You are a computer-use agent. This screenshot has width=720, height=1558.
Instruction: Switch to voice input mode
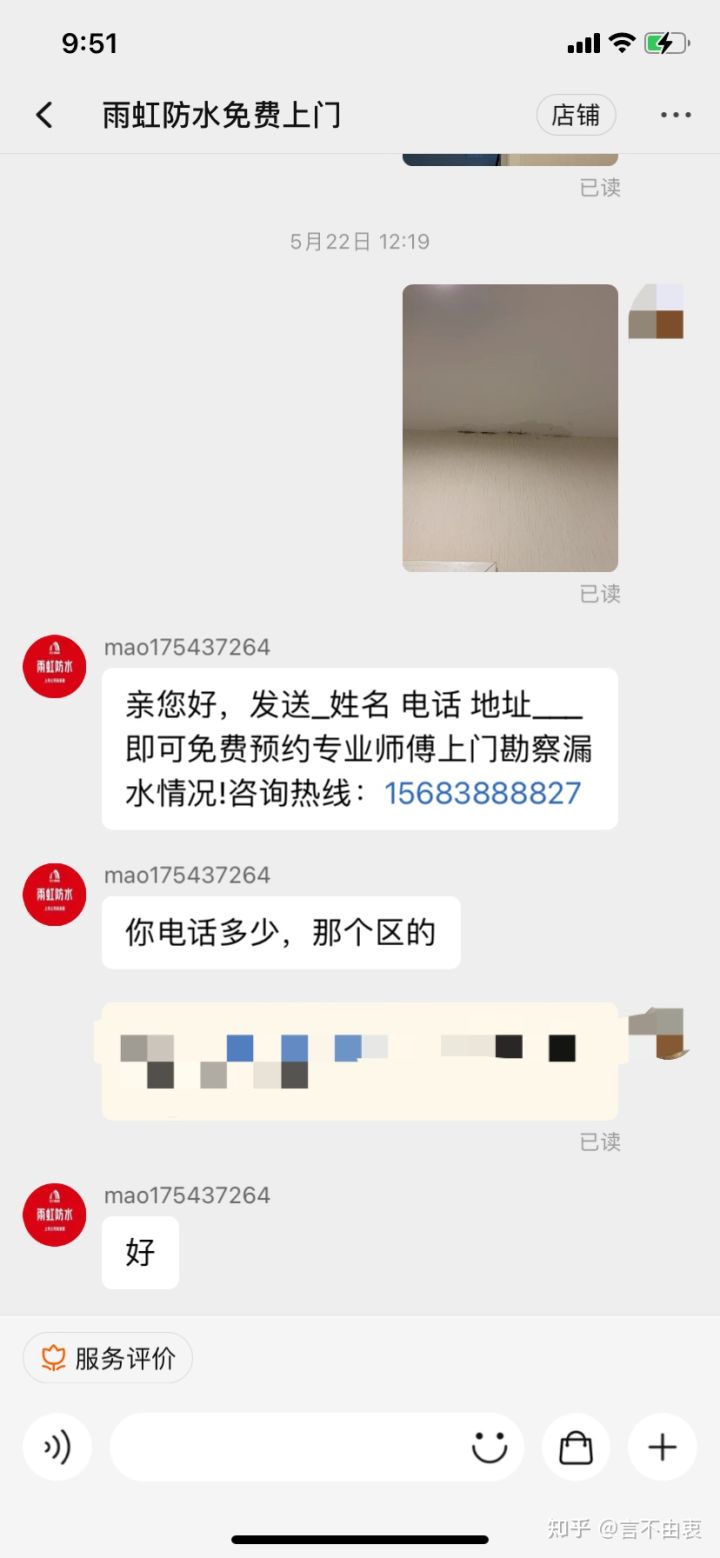click(x=57, y=1447)
